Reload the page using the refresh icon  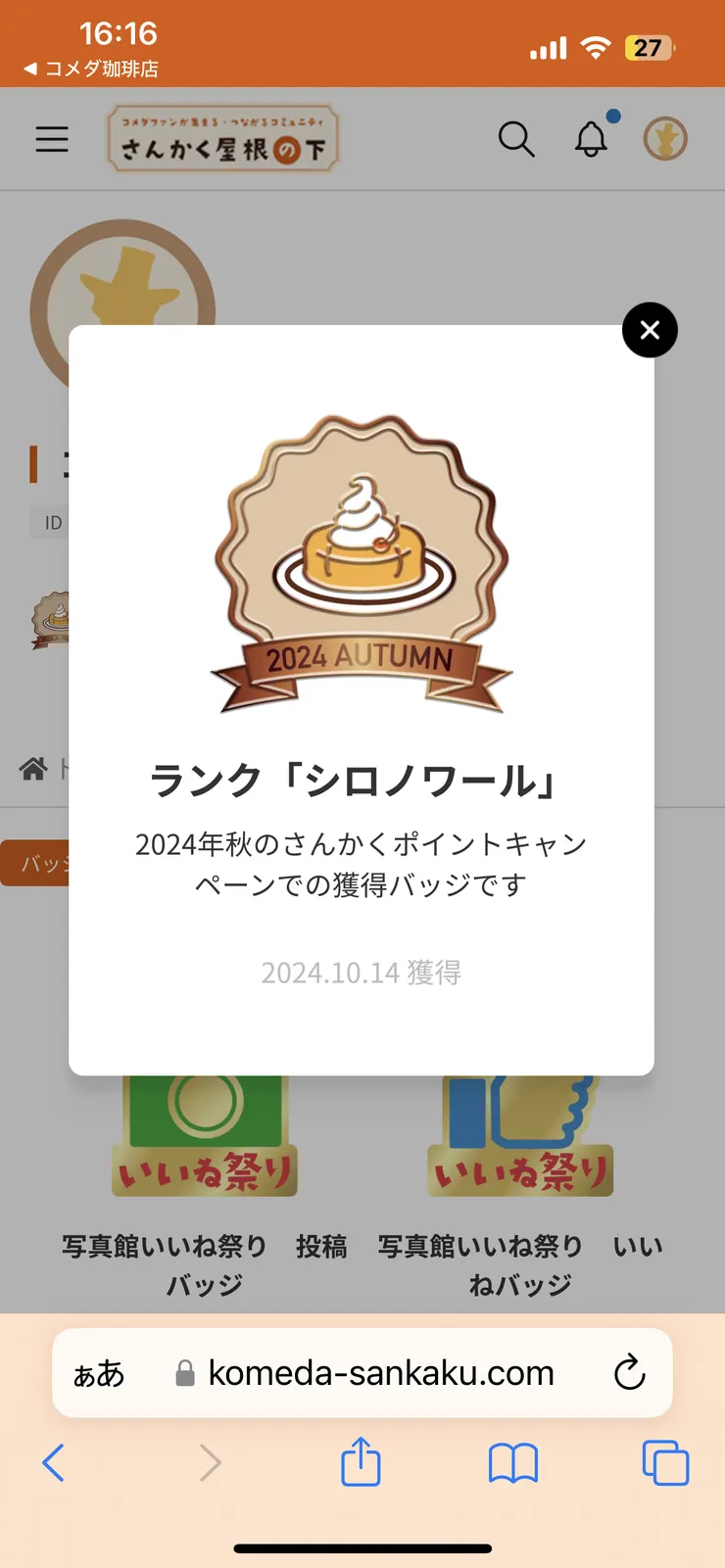point(630,1373)
